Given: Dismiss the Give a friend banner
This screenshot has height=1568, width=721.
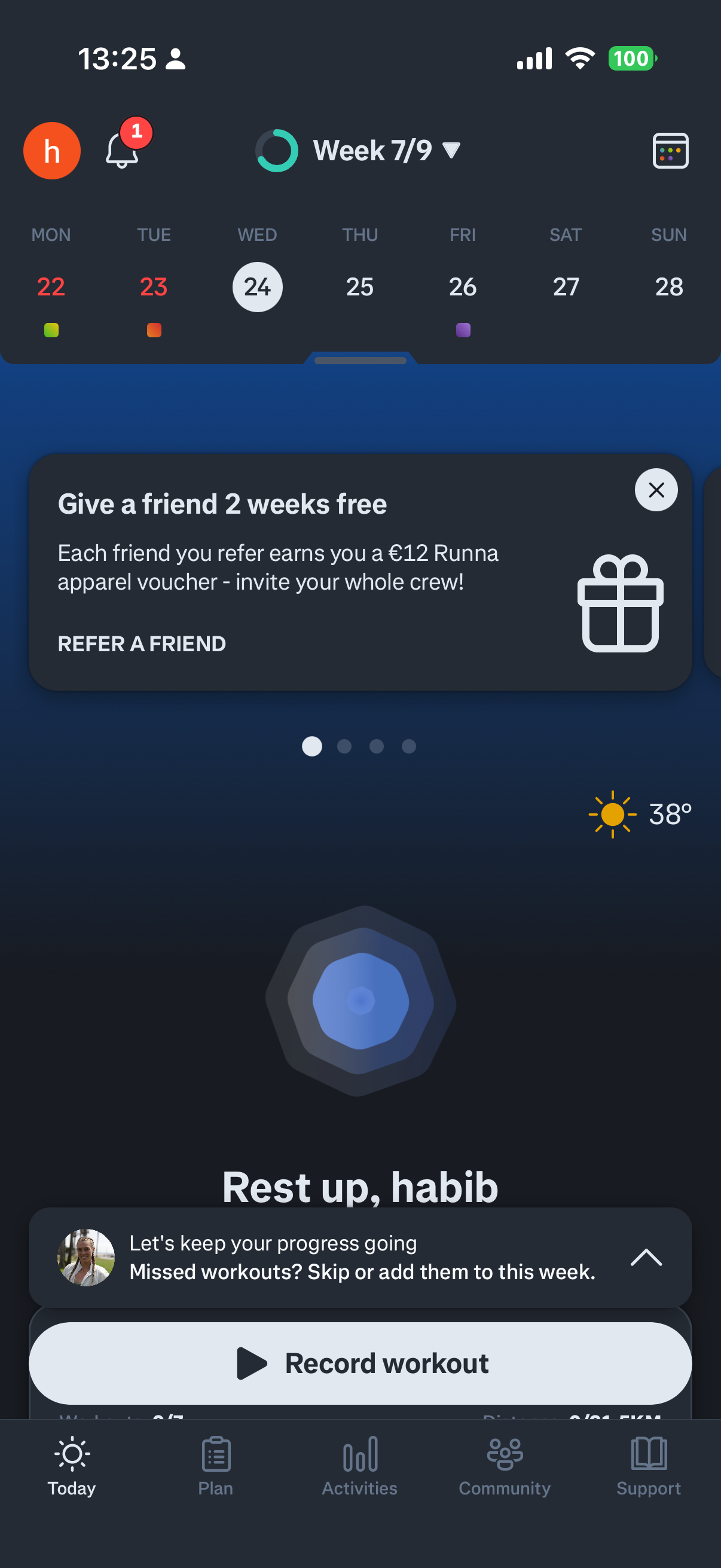Looking at the screenshot, I should click(x=656, y=489).
